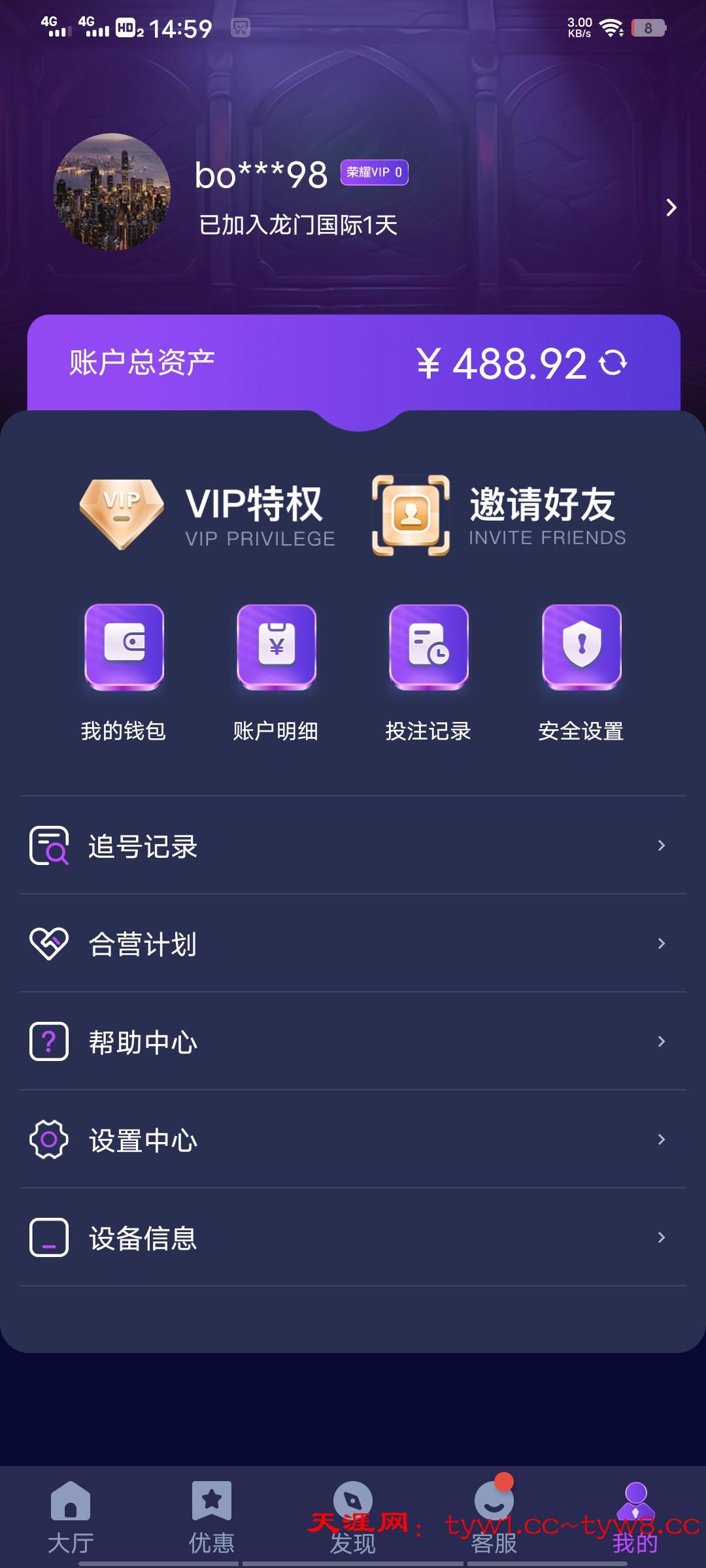This screenshot has height=1568, width=706.
Task: View 设备信息
Action: tap(353, 1237)
